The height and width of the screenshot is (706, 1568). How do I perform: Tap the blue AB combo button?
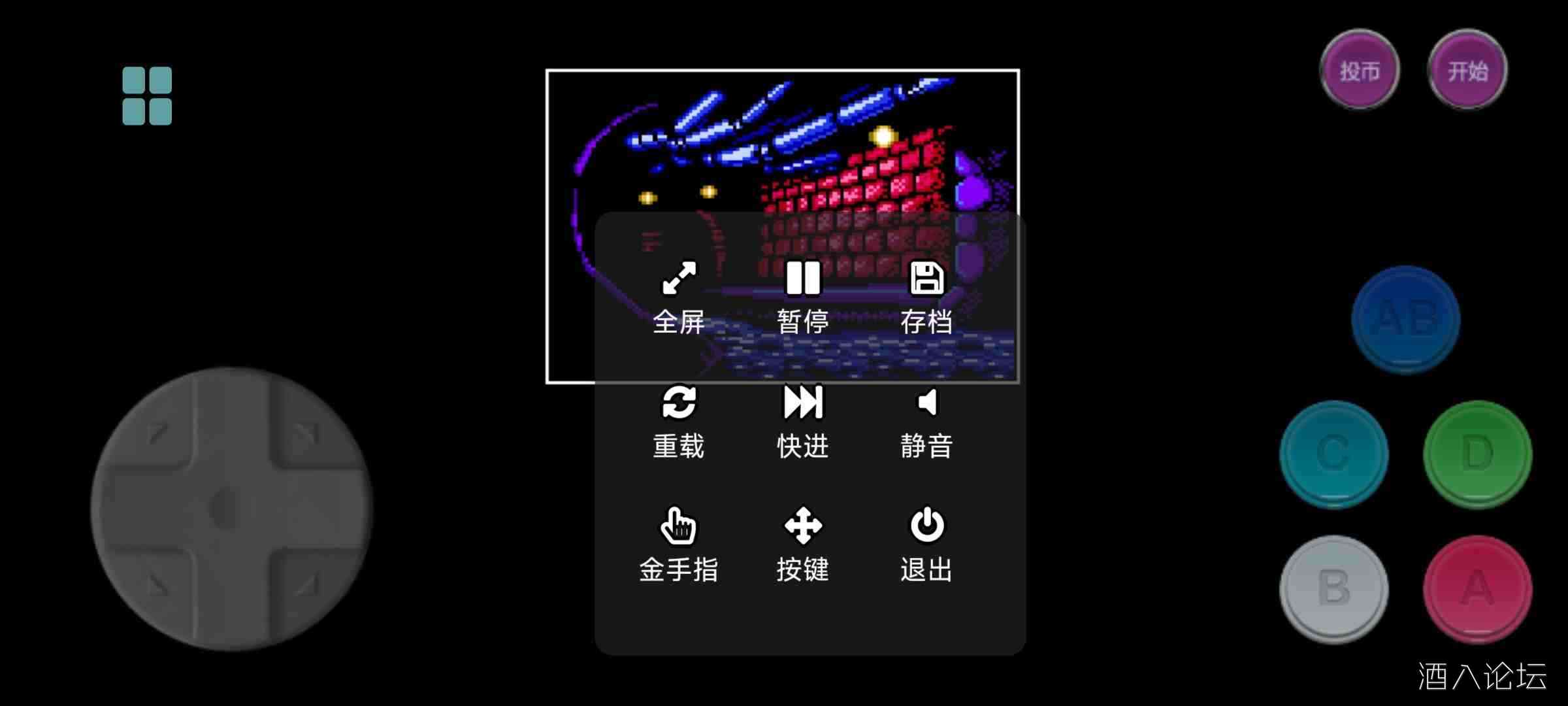1406,319
